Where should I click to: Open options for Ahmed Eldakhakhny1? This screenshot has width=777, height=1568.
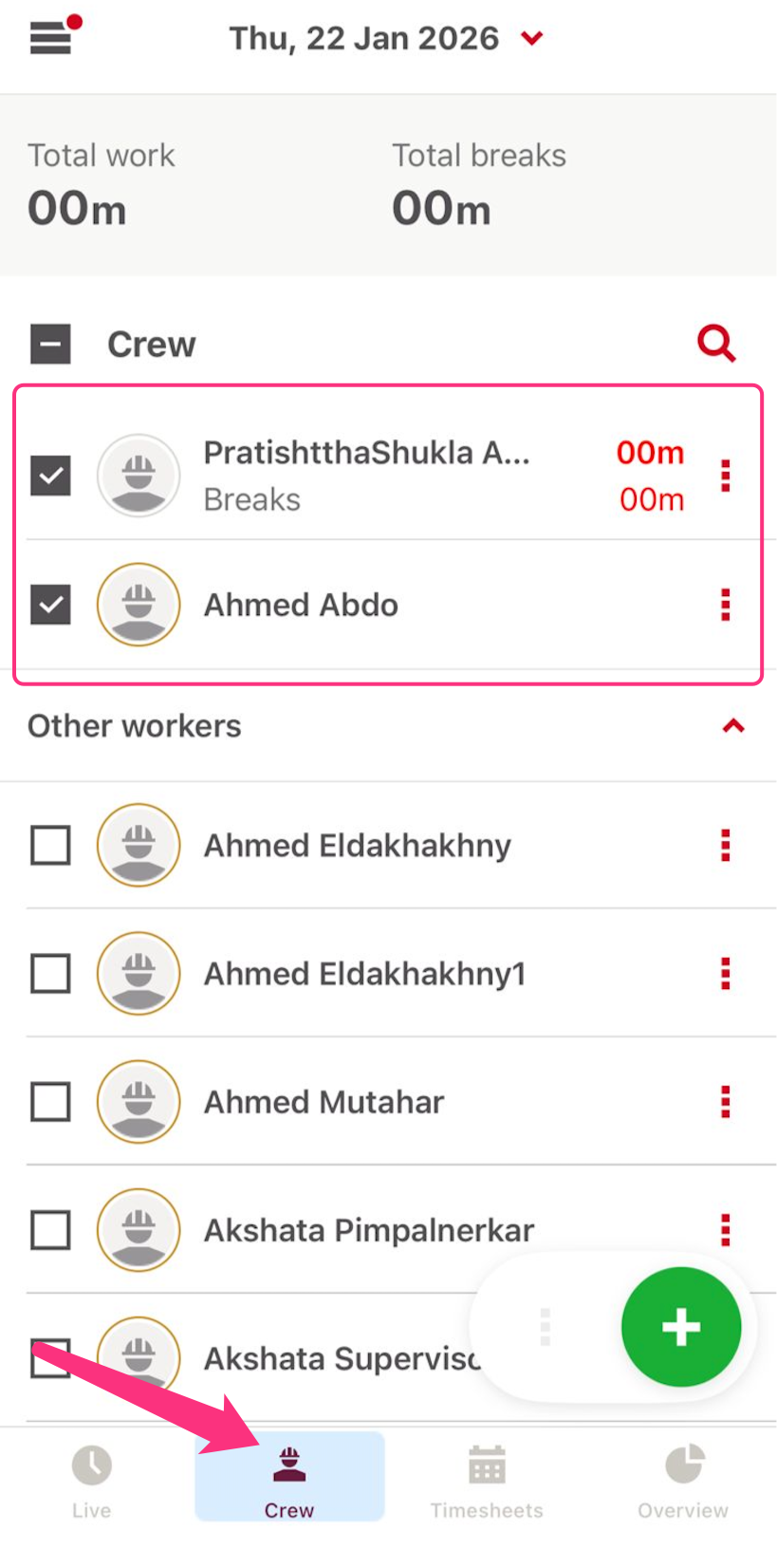tap(726, 974)
